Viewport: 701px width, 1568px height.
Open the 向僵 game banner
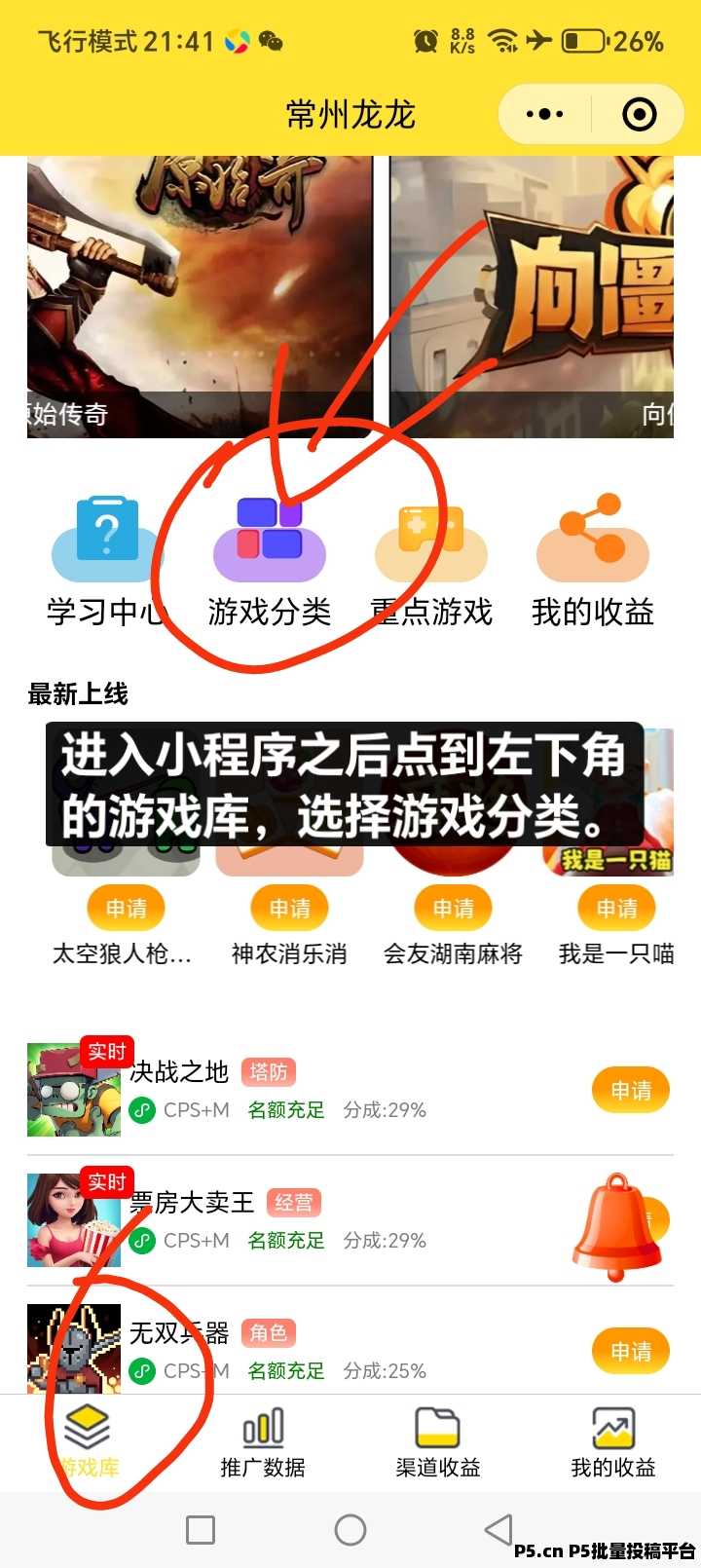(x=532, y=292)
